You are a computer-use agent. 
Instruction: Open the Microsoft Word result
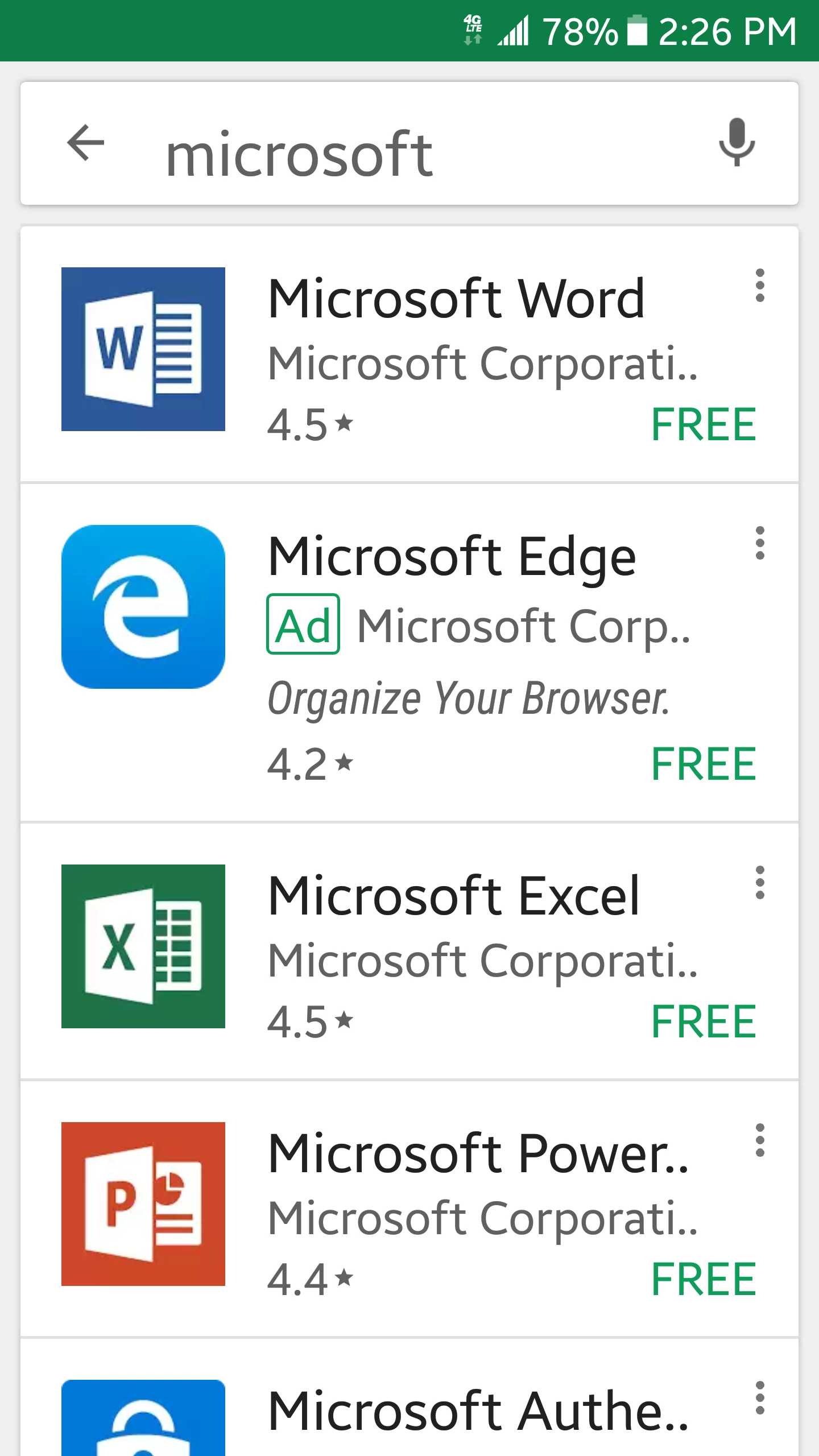409,354
